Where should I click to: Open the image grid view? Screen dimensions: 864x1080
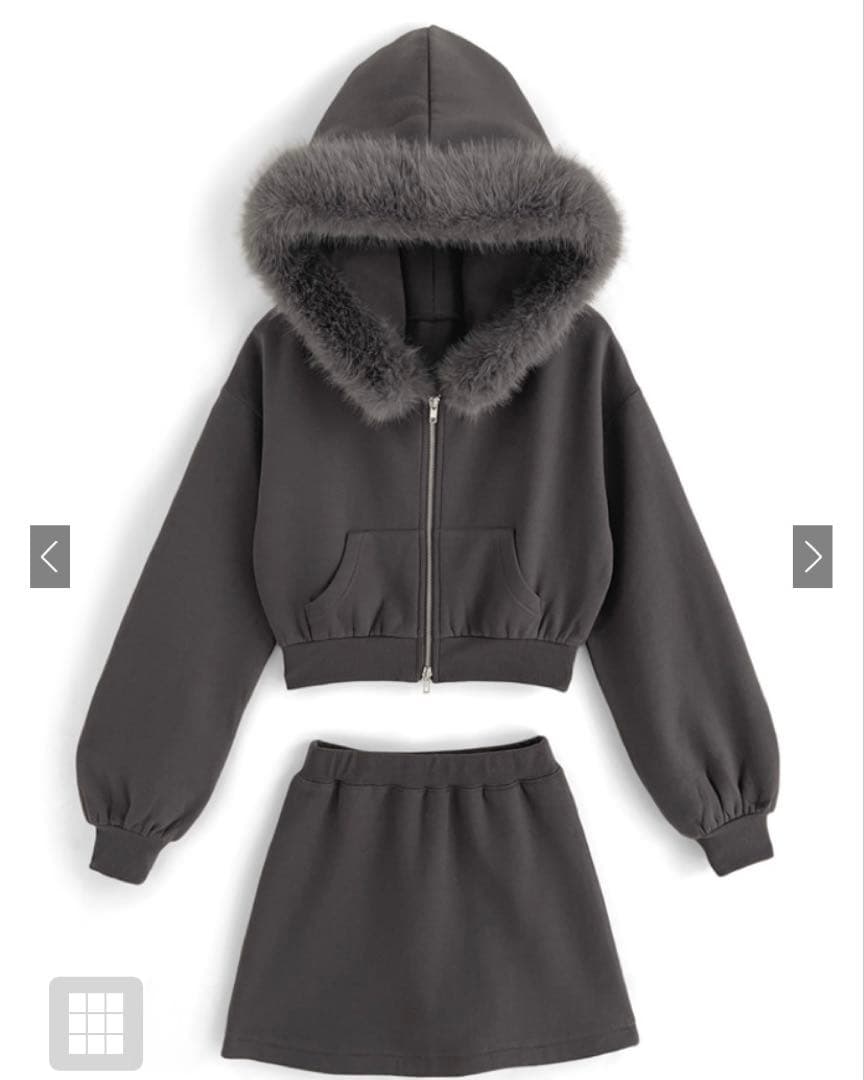click(x=96, y=1023)
